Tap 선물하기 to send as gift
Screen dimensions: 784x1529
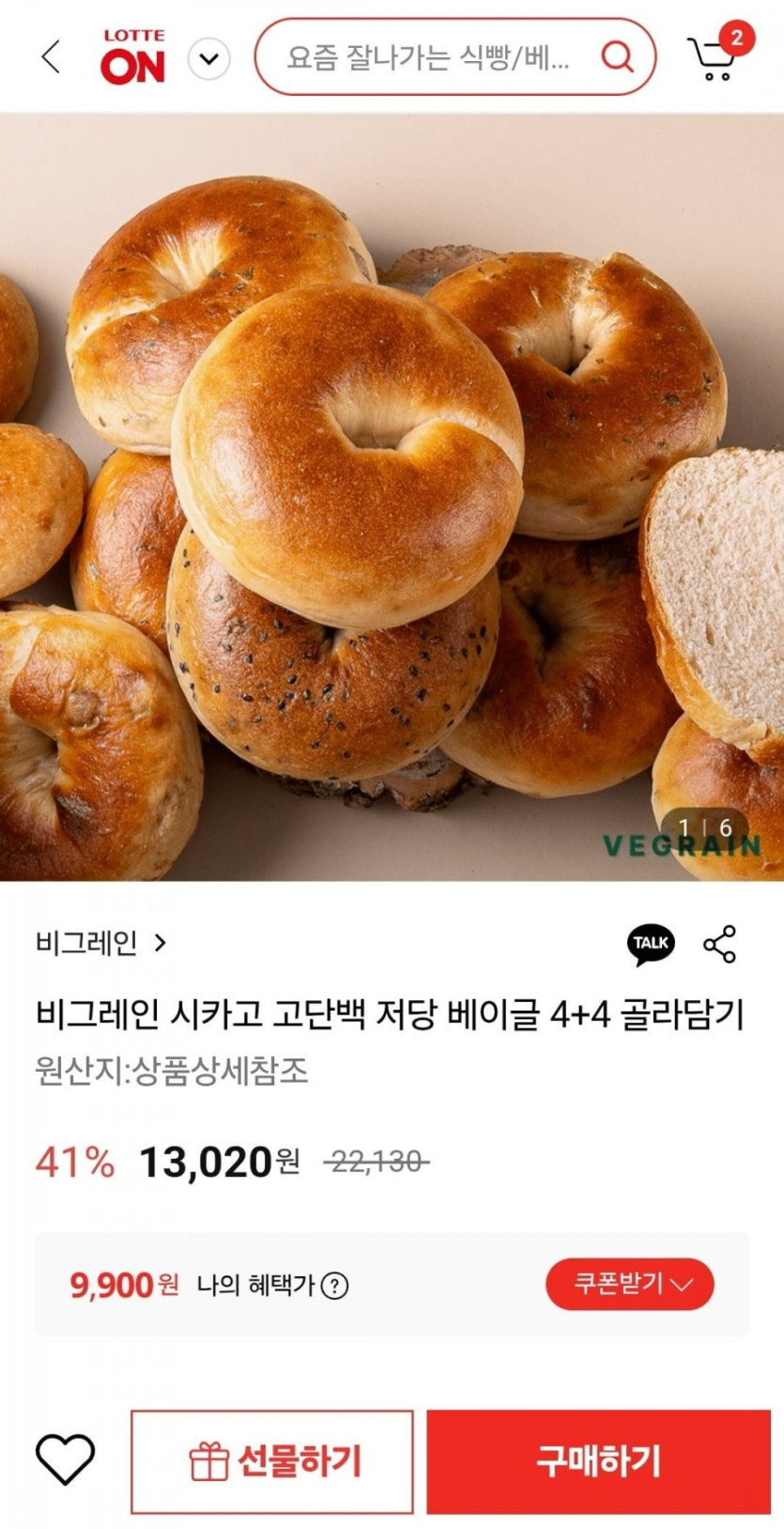[272, 1461]
